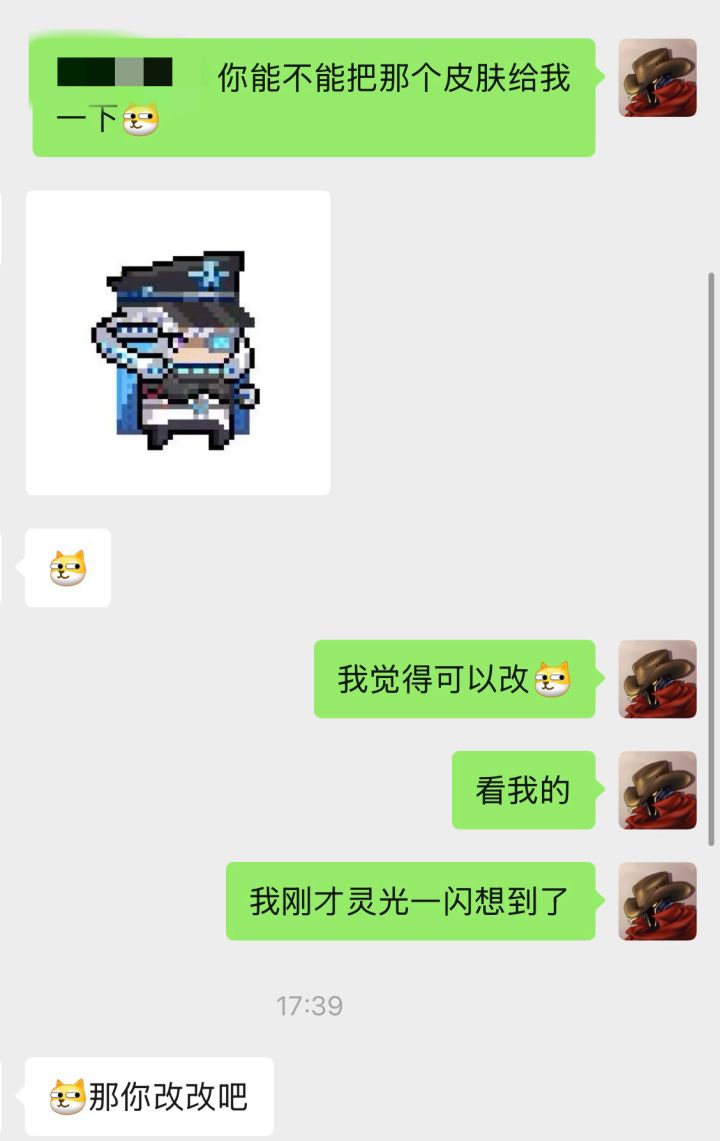Image resolution: width=720 pixels, height=1141 pixels.
Task: Tap the 那你改改吧 chat bubble
Action: [x=150, y=1097]
